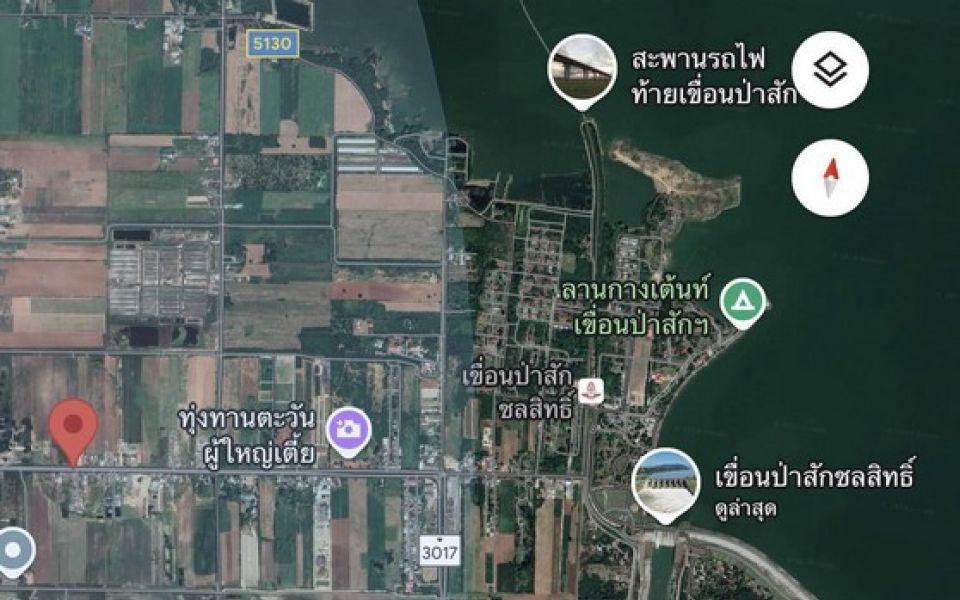The height and width of the screenshot is (600, 960).
Task: Select the ทุ่งทานตะวันผู้ใหญ่เตี้ย camera marker
Action: [x=348, y=432]
